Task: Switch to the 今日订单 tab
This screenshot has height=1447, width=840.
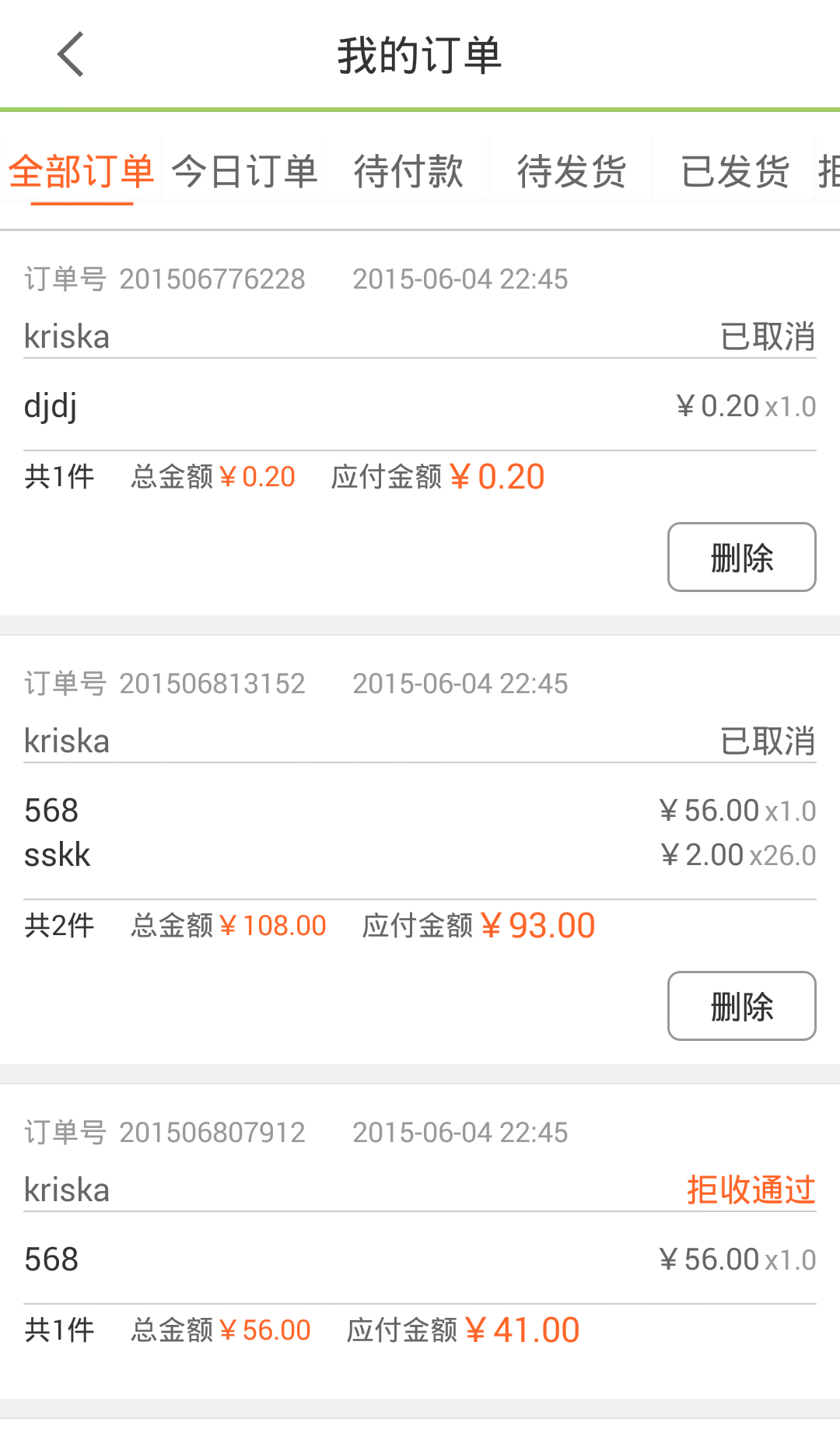Action: point(244,171)
